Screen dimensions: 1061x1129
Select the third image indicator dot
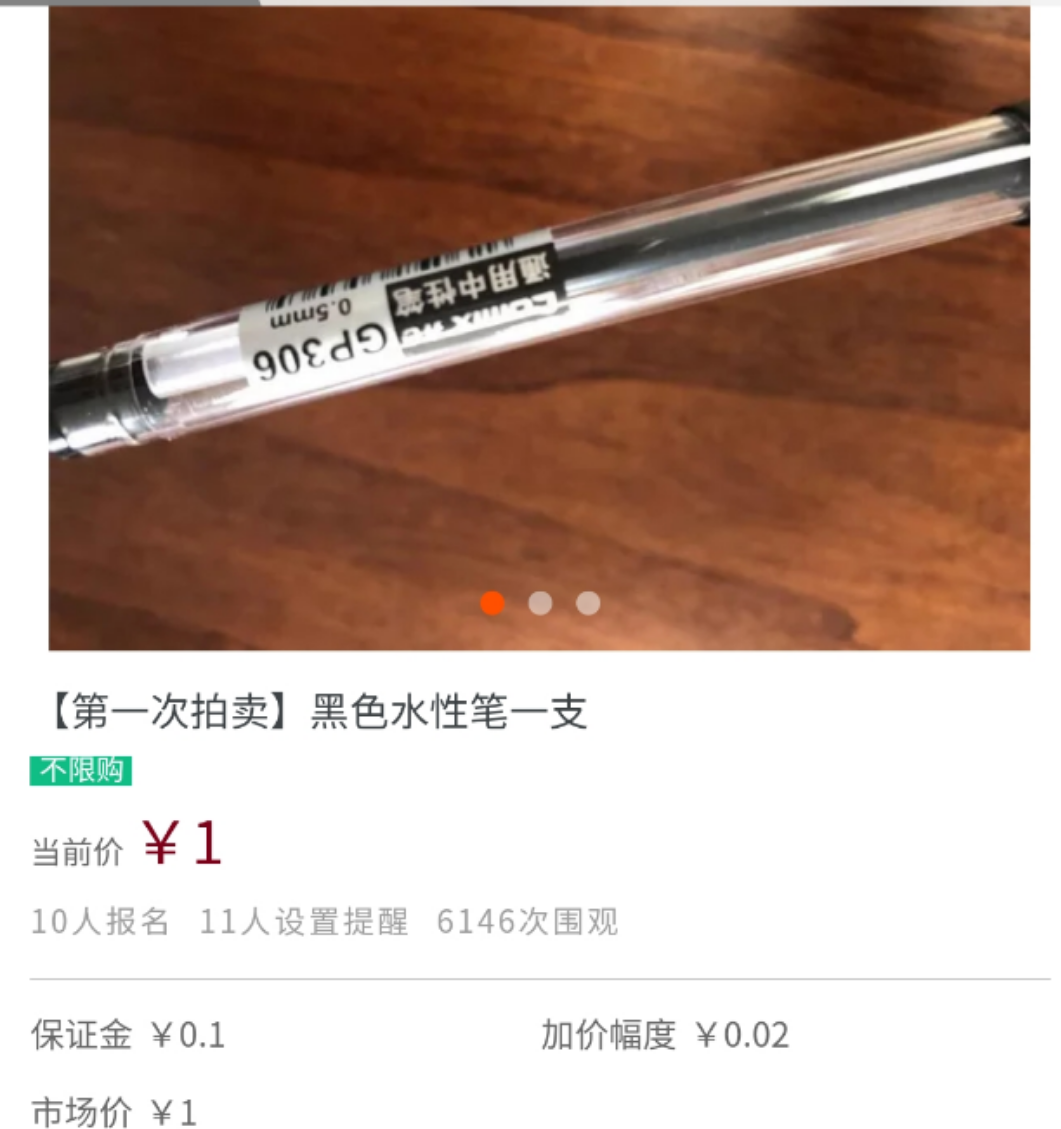pyautogui.click(x=588, y=603)
